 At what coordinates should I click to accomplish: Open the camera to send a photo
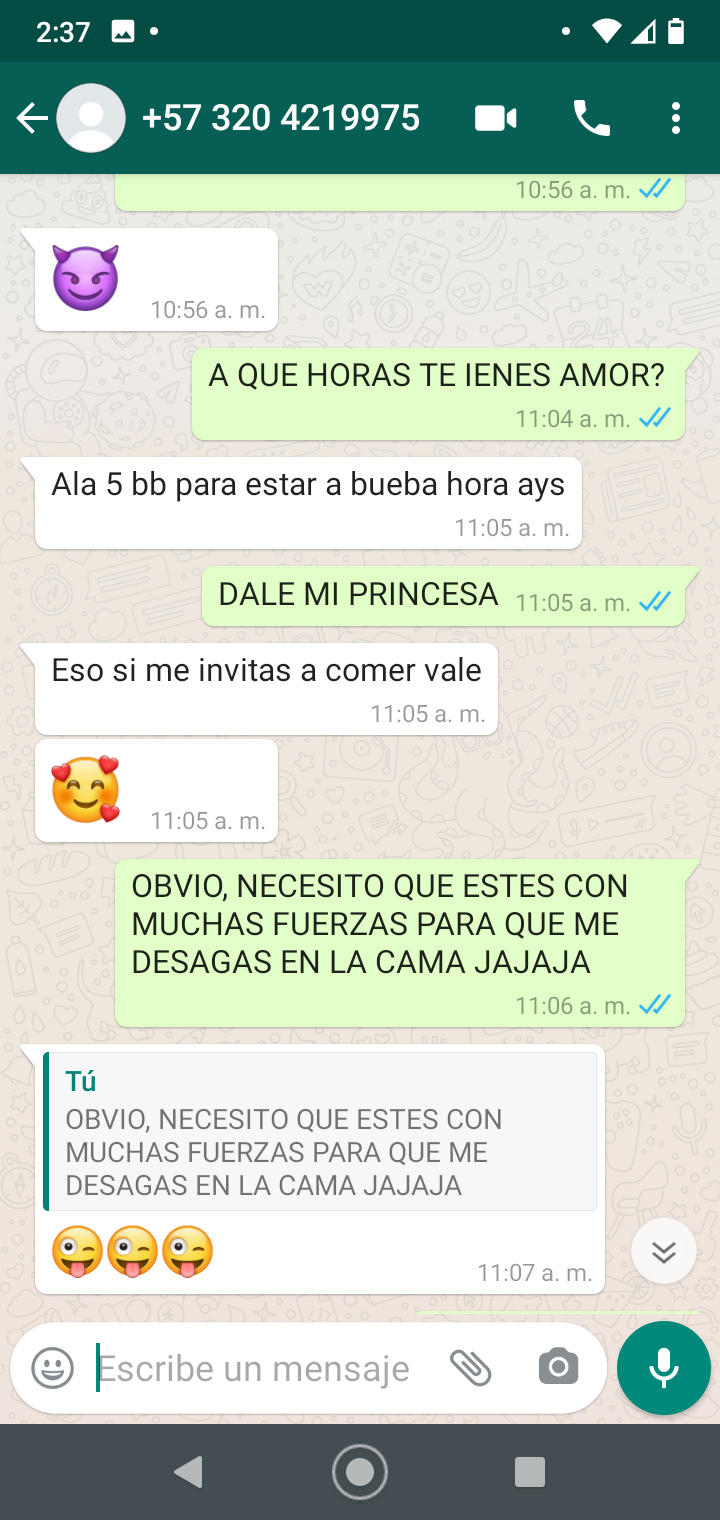(558, 1368)
